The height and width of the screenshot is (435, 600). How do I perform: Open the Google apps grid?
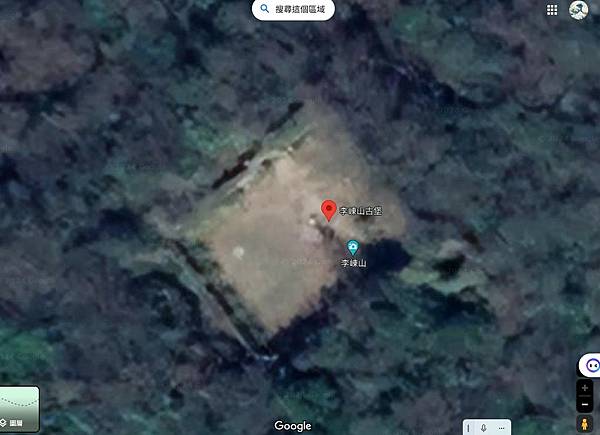point(552,10)
